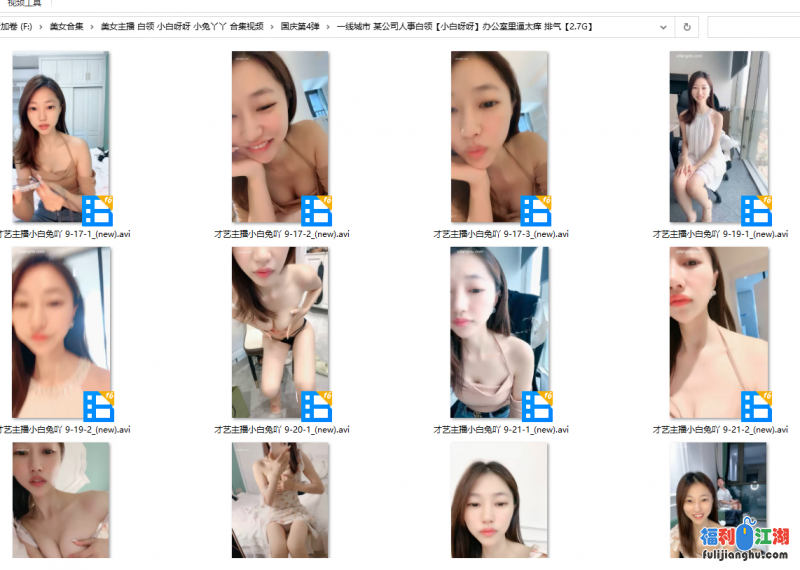Click the folder search box
The image size is (800, 570).
[752, 27]
